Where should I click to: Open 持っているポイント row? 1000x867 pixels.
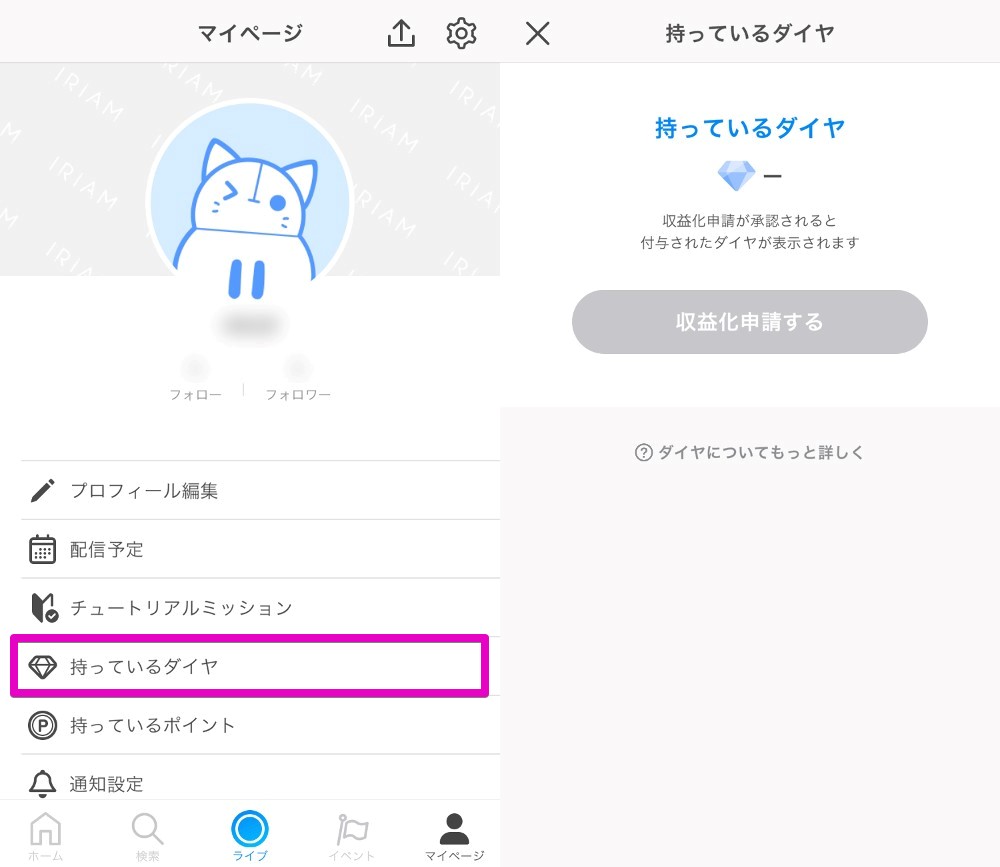pyautogui.click(x=250, y=725)
